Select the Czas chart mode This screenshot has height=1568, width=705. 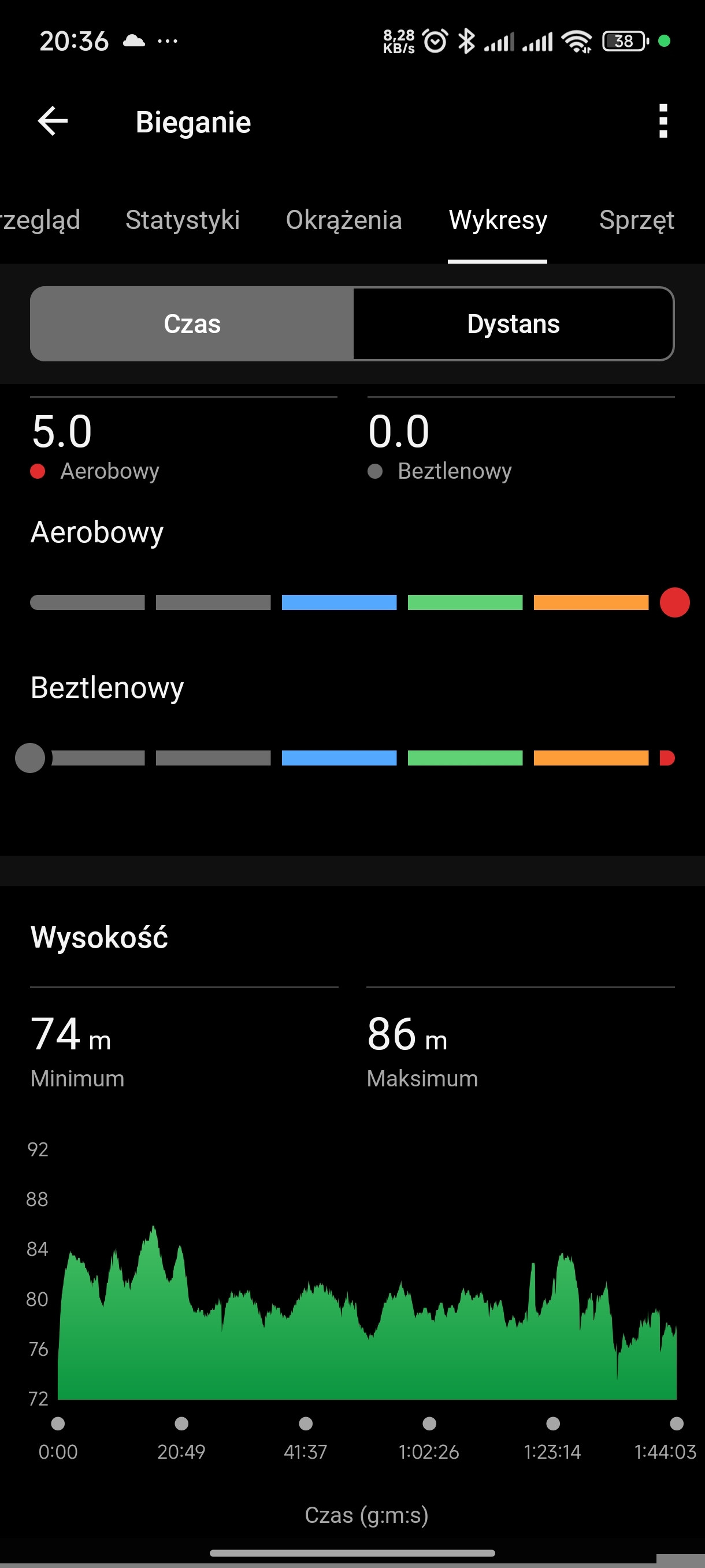pyautogui.click(x=192, y=324)
